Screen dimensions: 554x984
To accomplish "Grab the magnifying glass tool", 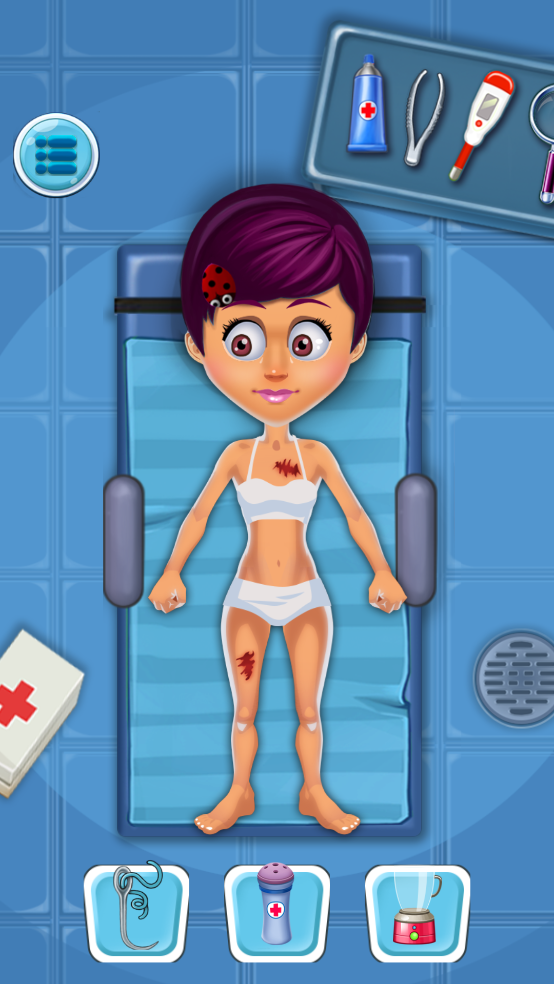I will [x=541, y=142].
